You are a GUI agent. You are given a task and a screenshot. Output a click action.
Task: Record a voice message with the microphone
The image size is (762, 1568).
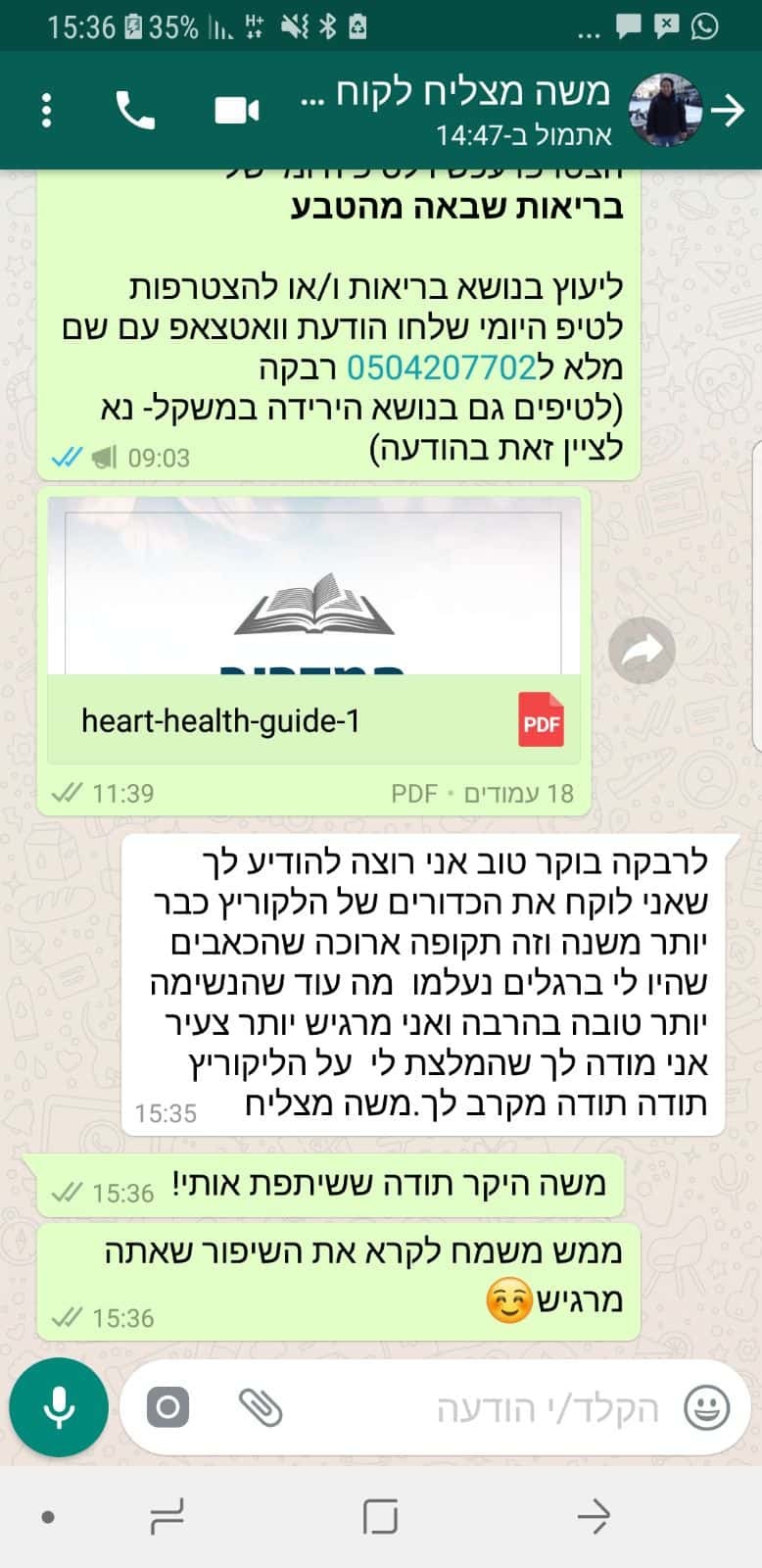pos(59,1407)
